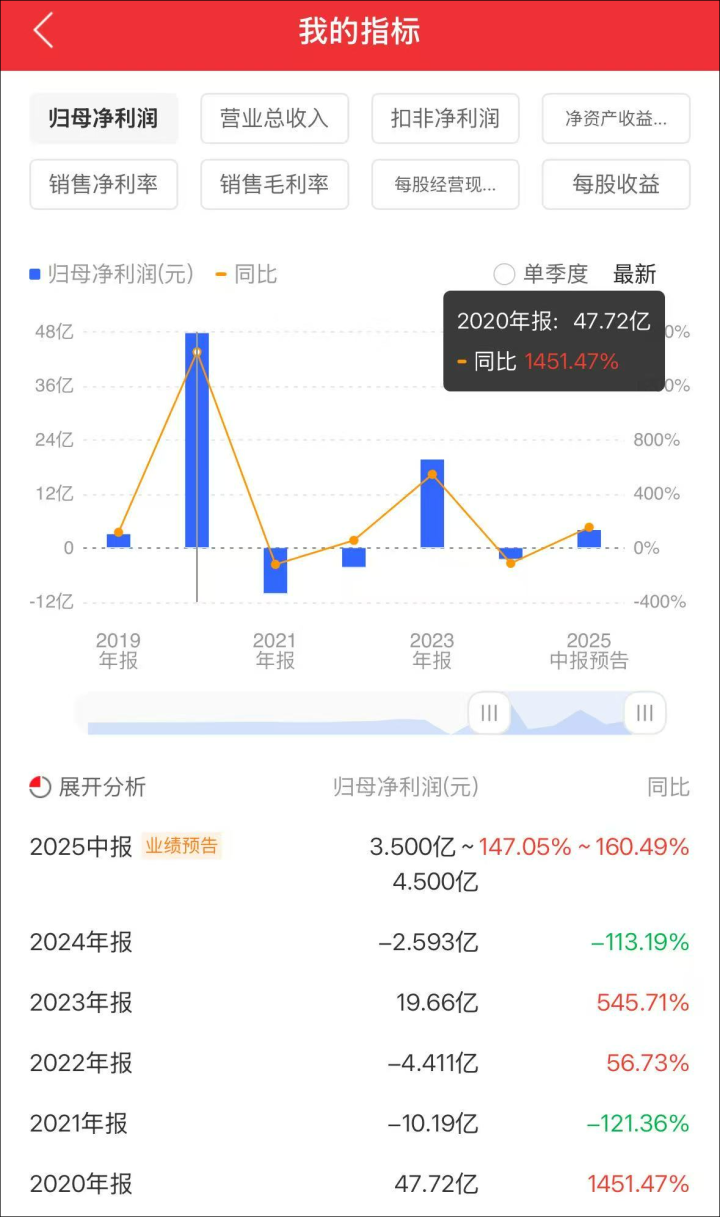This screenshot has height=1217, width=720.
Task: View the 每股收益 indicator
Action: 616,185
